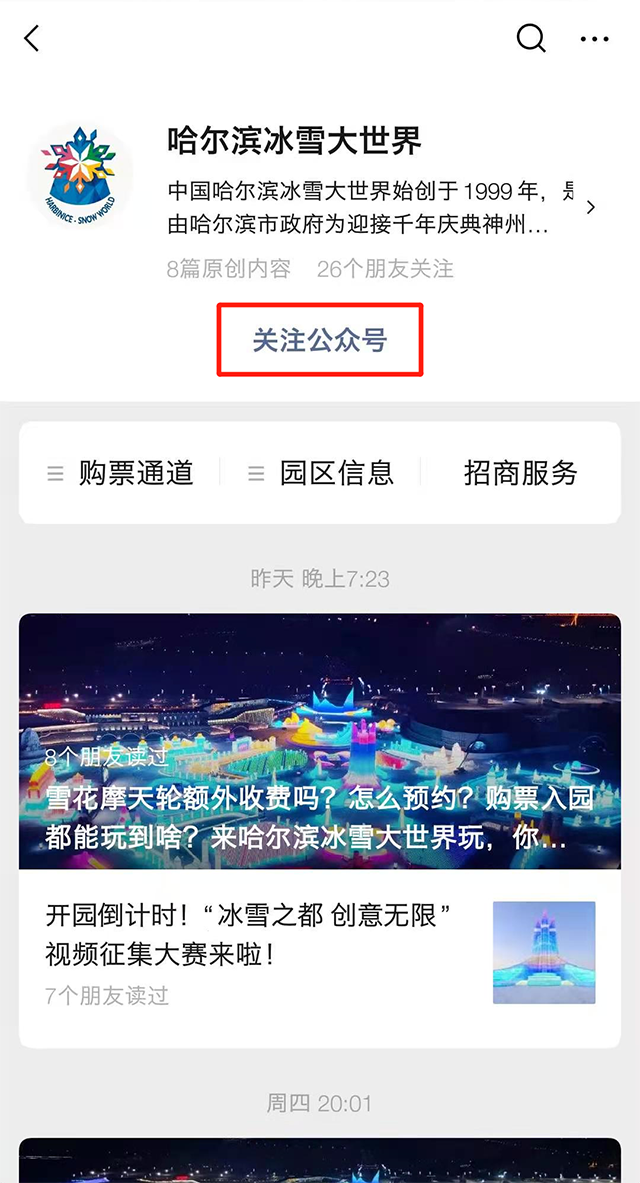This screenshot has height=1183, width=640.
Task: Expand account description with the chevron
Action: (x=590, y=207)
